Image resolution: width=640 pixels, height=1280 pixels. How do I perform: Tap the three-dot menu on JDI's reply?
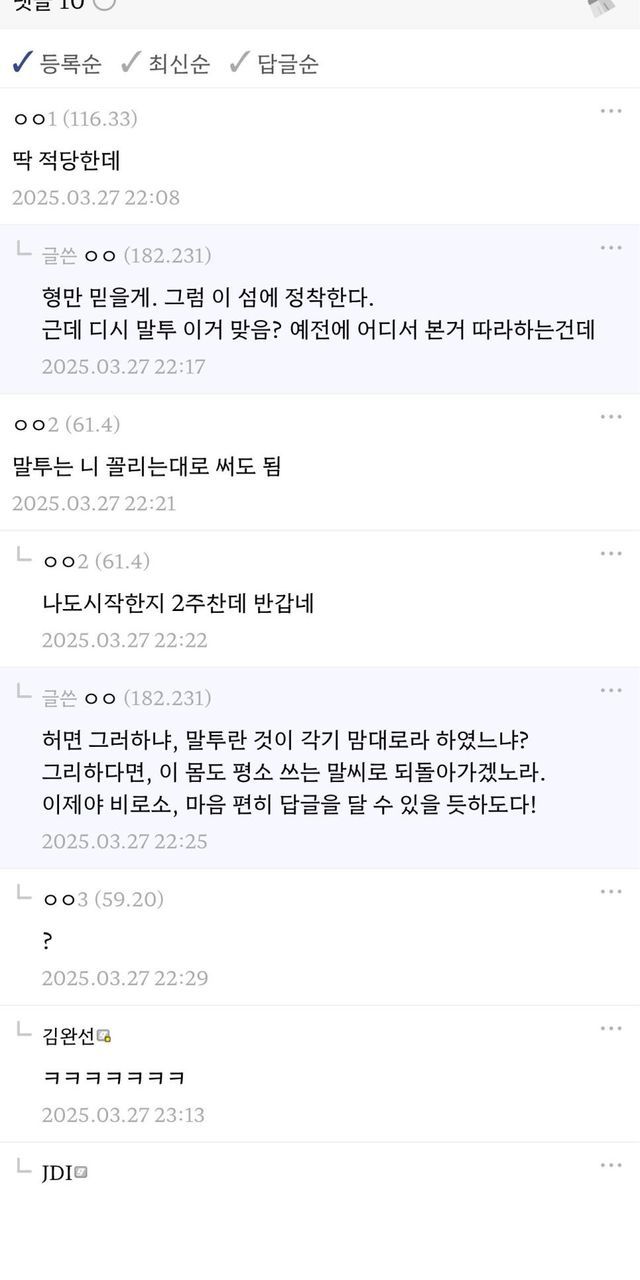click(x=611, y=1165)
